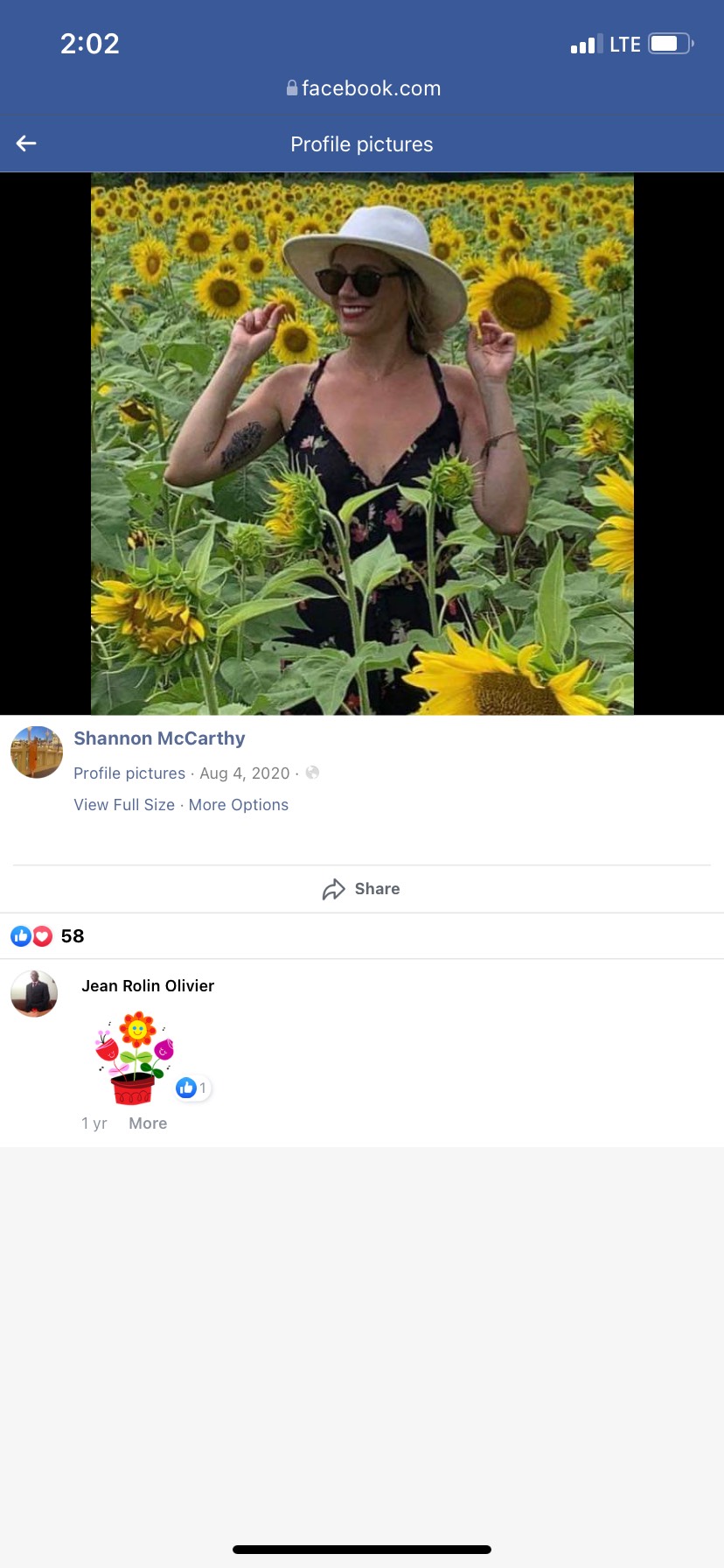Image resolution: width=724 pixels, height=1568 pixels.
Task: Go back using the arrow icon
Action: click(26, 143)
